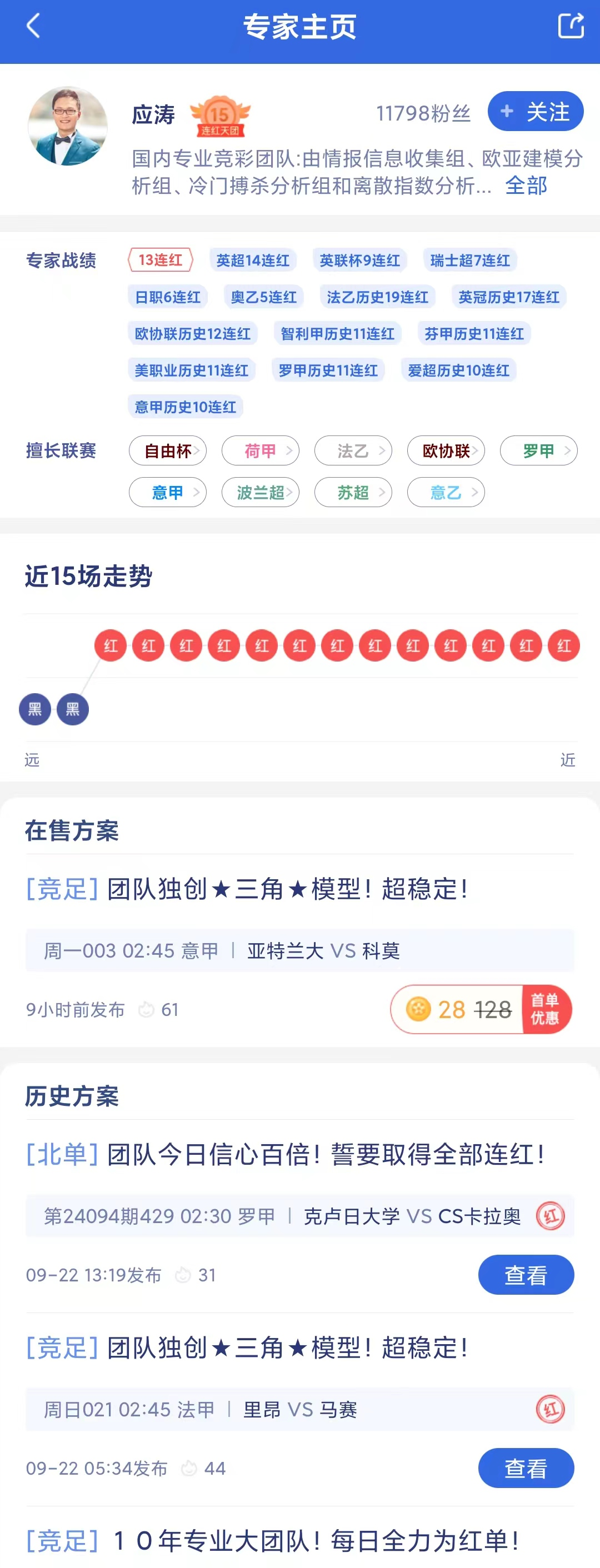
Task: Choose the 欧协联 league chip
Action: (446, 451)
